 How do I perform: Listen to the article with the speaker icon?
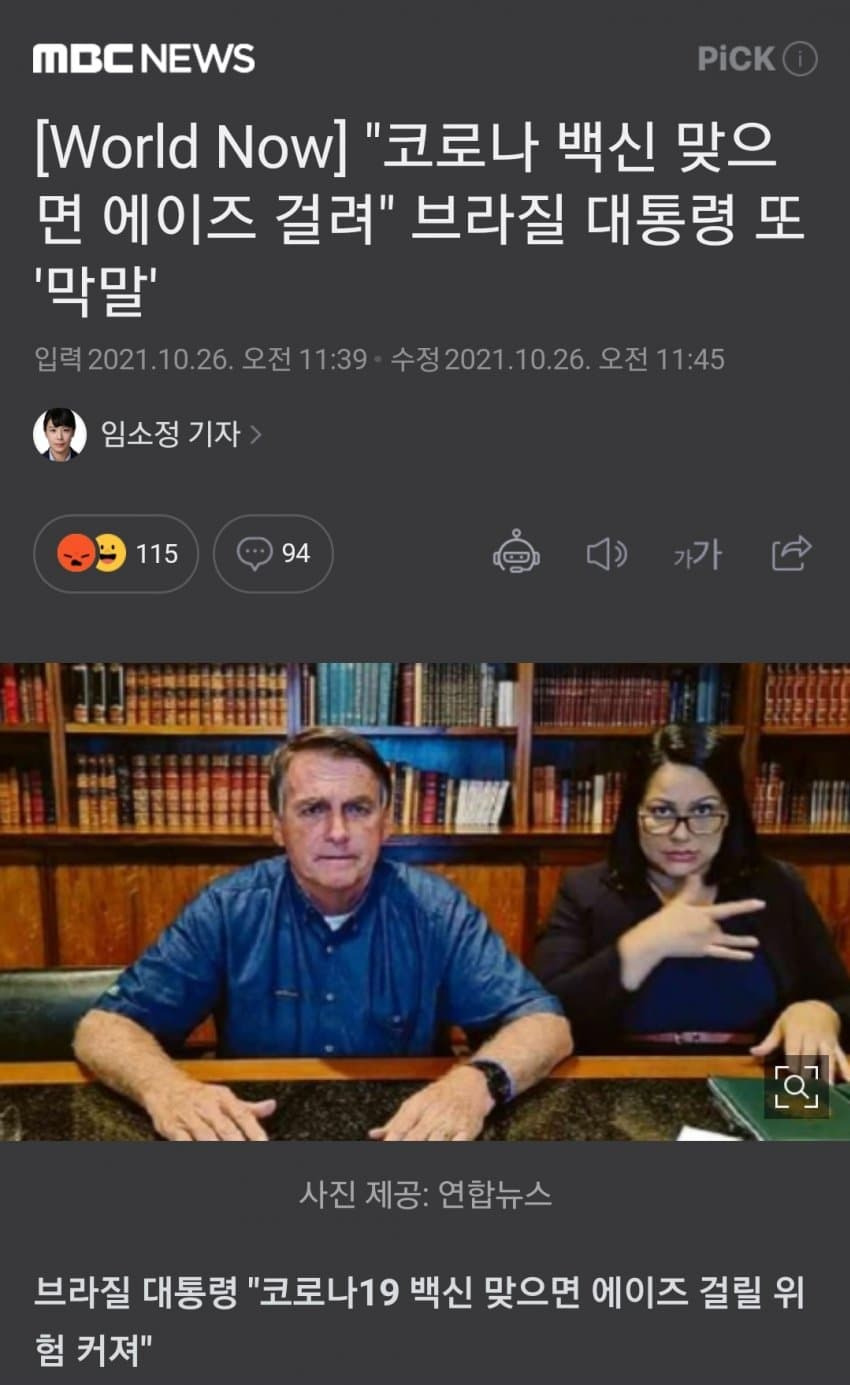[x=606, y=553]
